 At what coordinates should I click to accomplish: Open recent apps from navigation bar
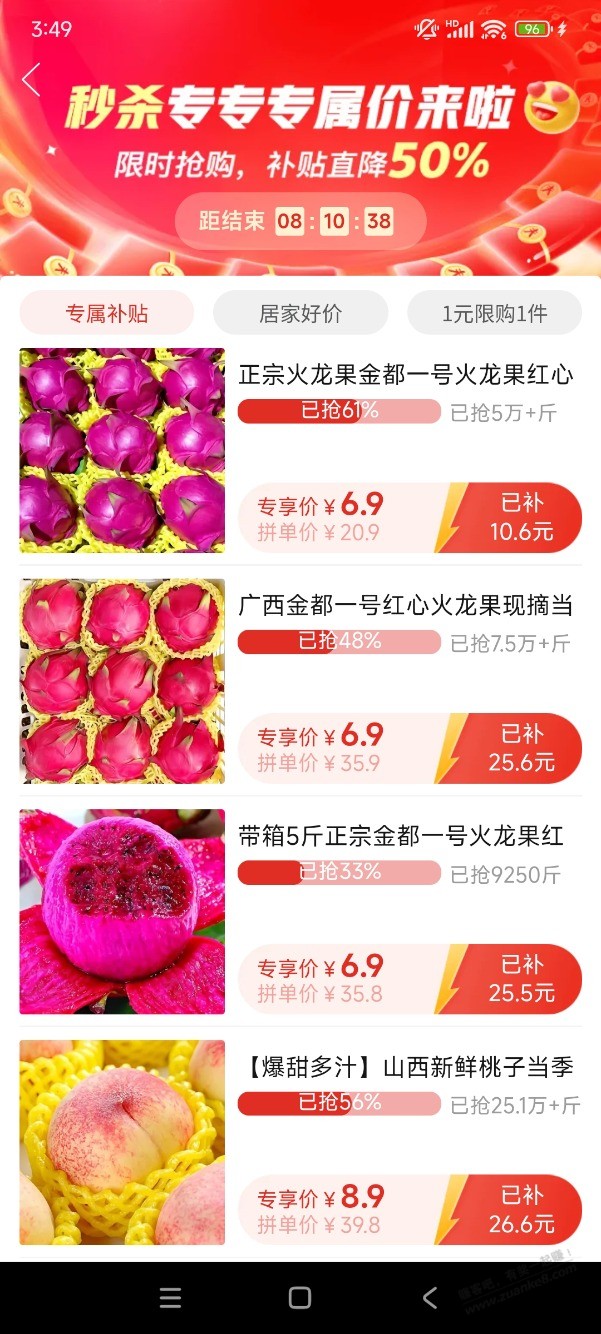pos(171,1298)
